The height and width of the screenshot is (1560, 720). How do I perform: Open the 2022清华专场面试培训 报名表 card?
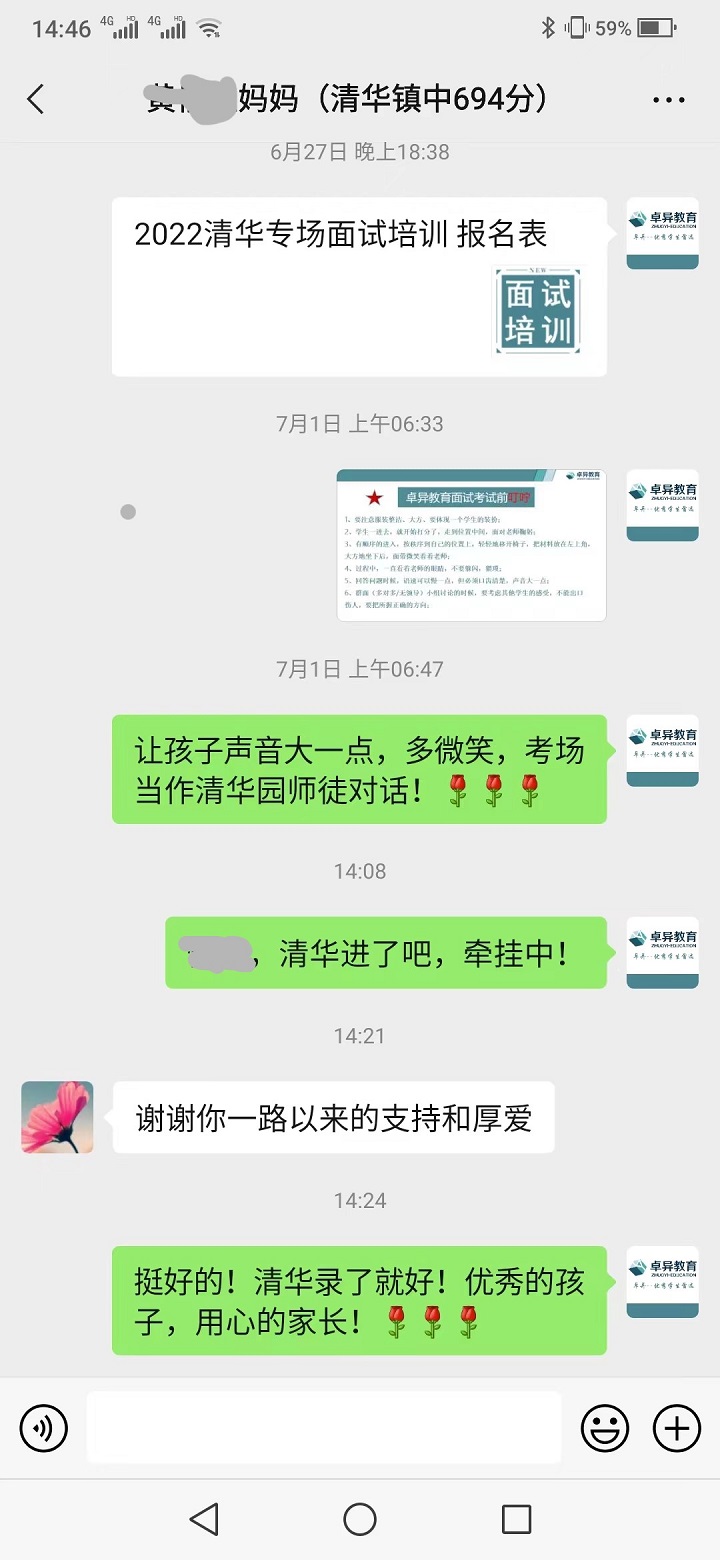[x=359, y=286]
